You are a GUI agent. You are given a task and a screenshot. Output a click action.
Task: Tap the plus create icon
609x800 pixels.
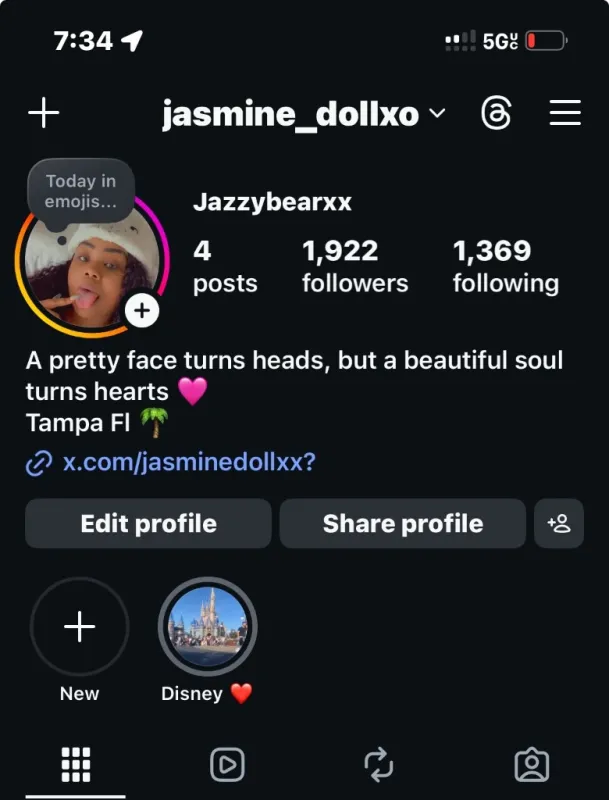pos(43,113)
